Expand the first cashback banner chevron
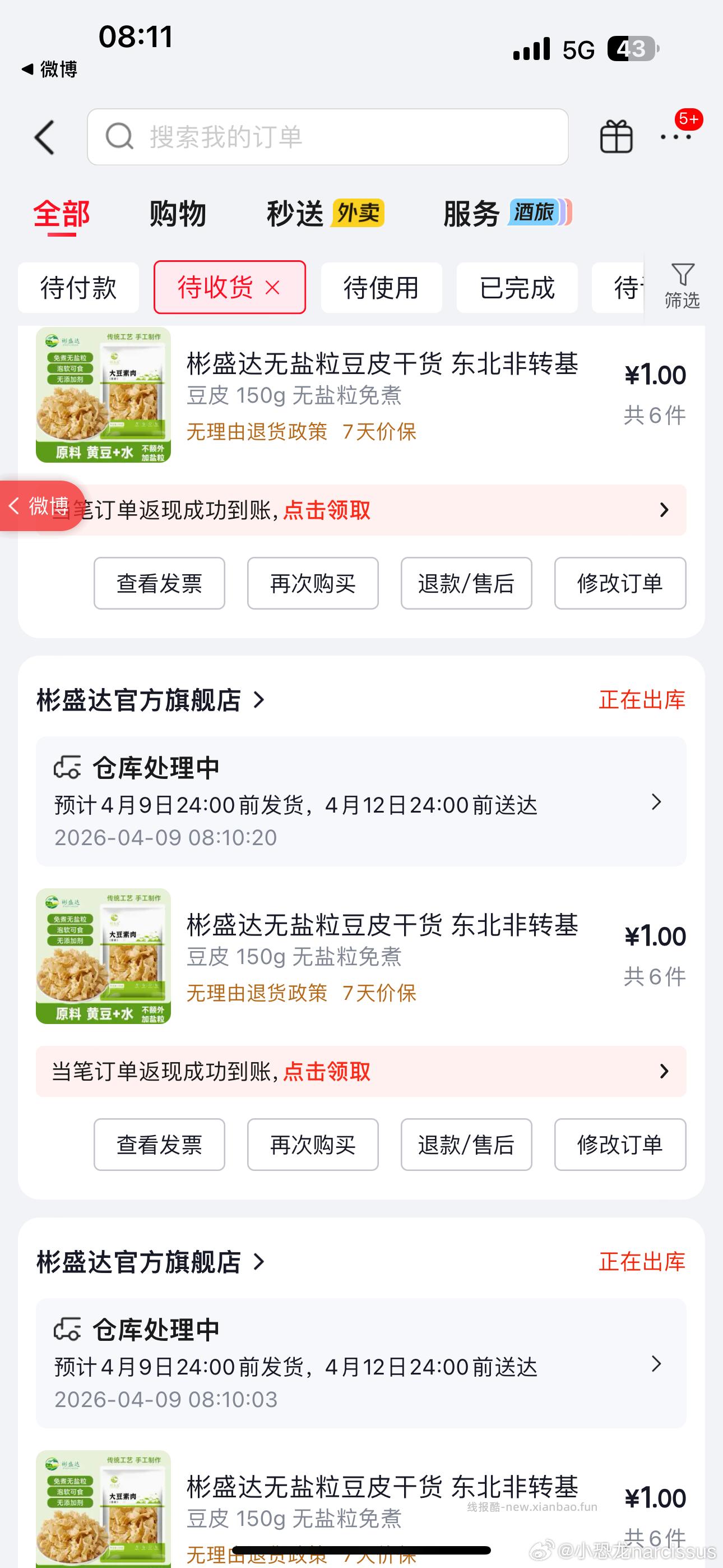This screenshot has height=1568, width=723. (664, 511)
